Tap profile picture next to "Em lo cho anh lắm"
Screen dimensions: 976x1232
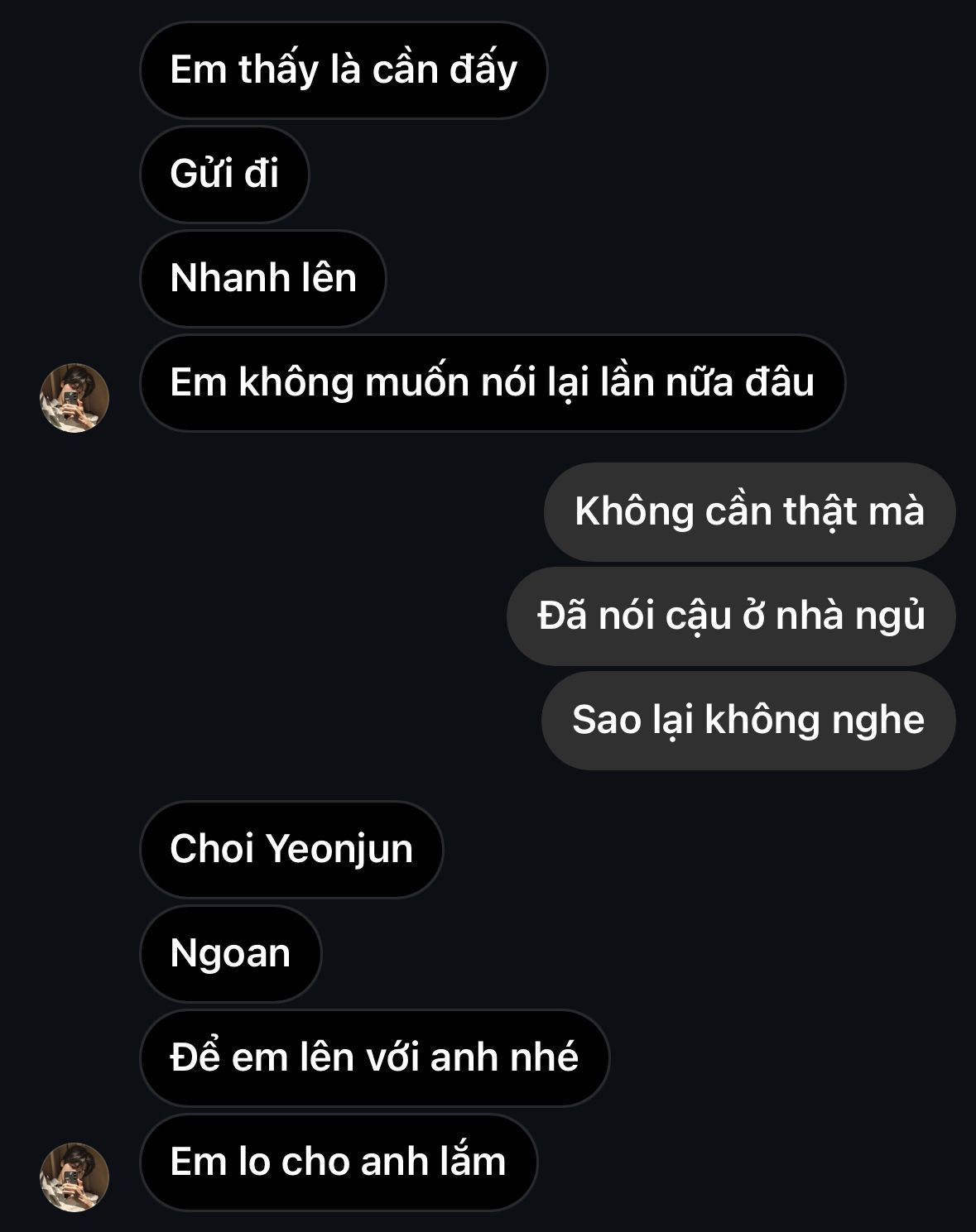tap(75, 1177)
